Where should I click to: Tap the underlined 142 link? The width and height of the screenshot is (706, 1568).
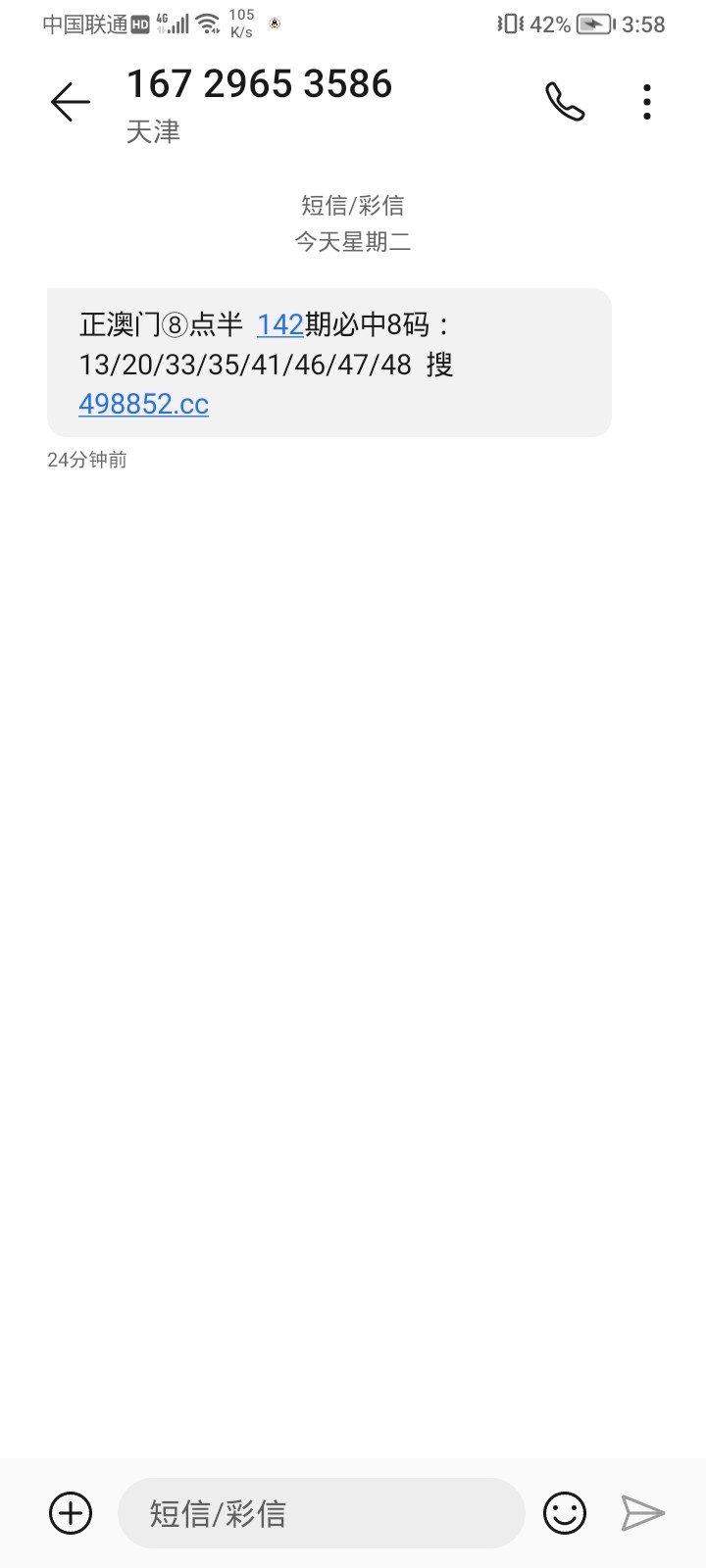(x=279, y=324)
